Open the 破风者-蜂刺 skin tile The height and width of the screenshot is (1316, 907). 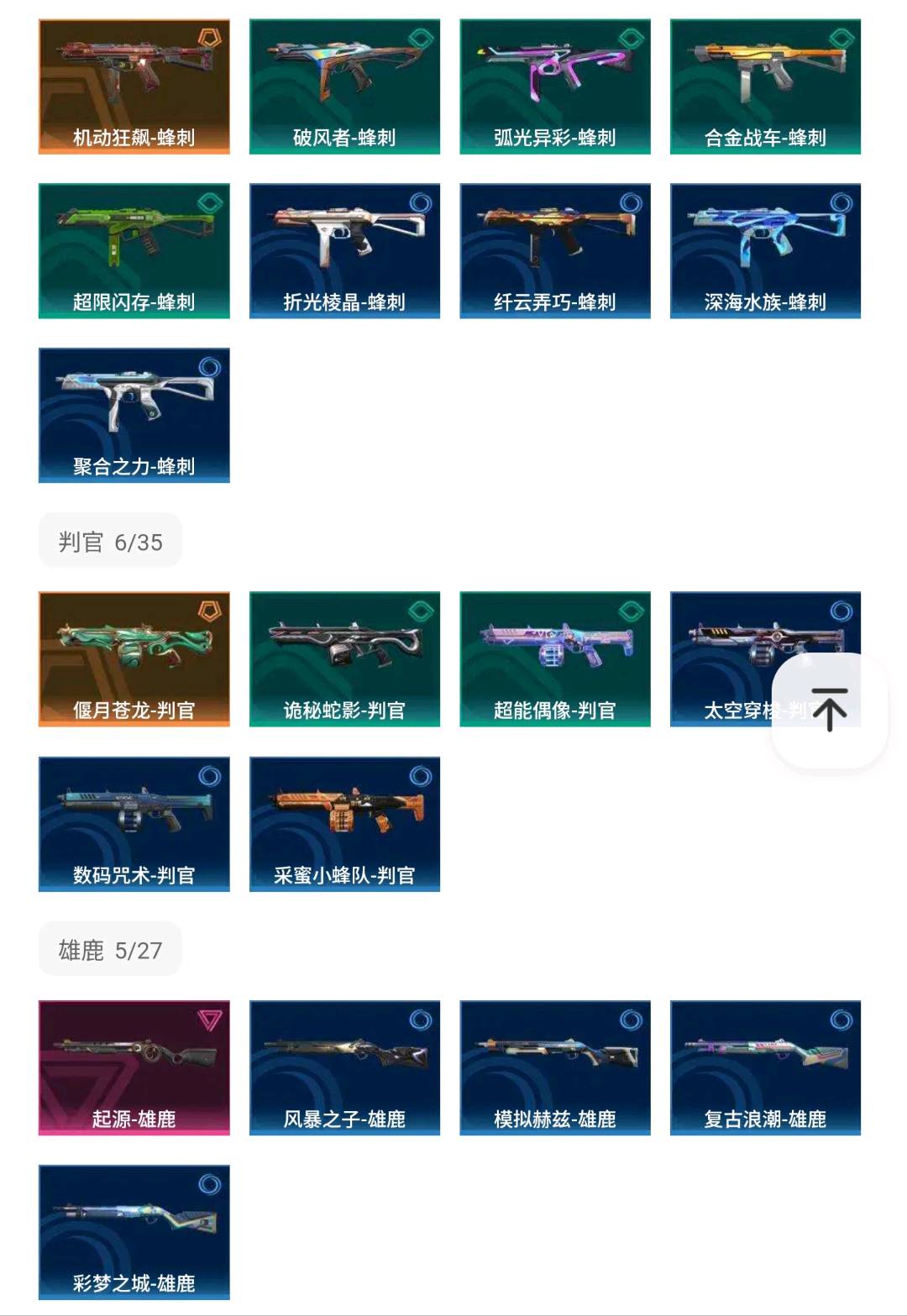click(344, 87)
